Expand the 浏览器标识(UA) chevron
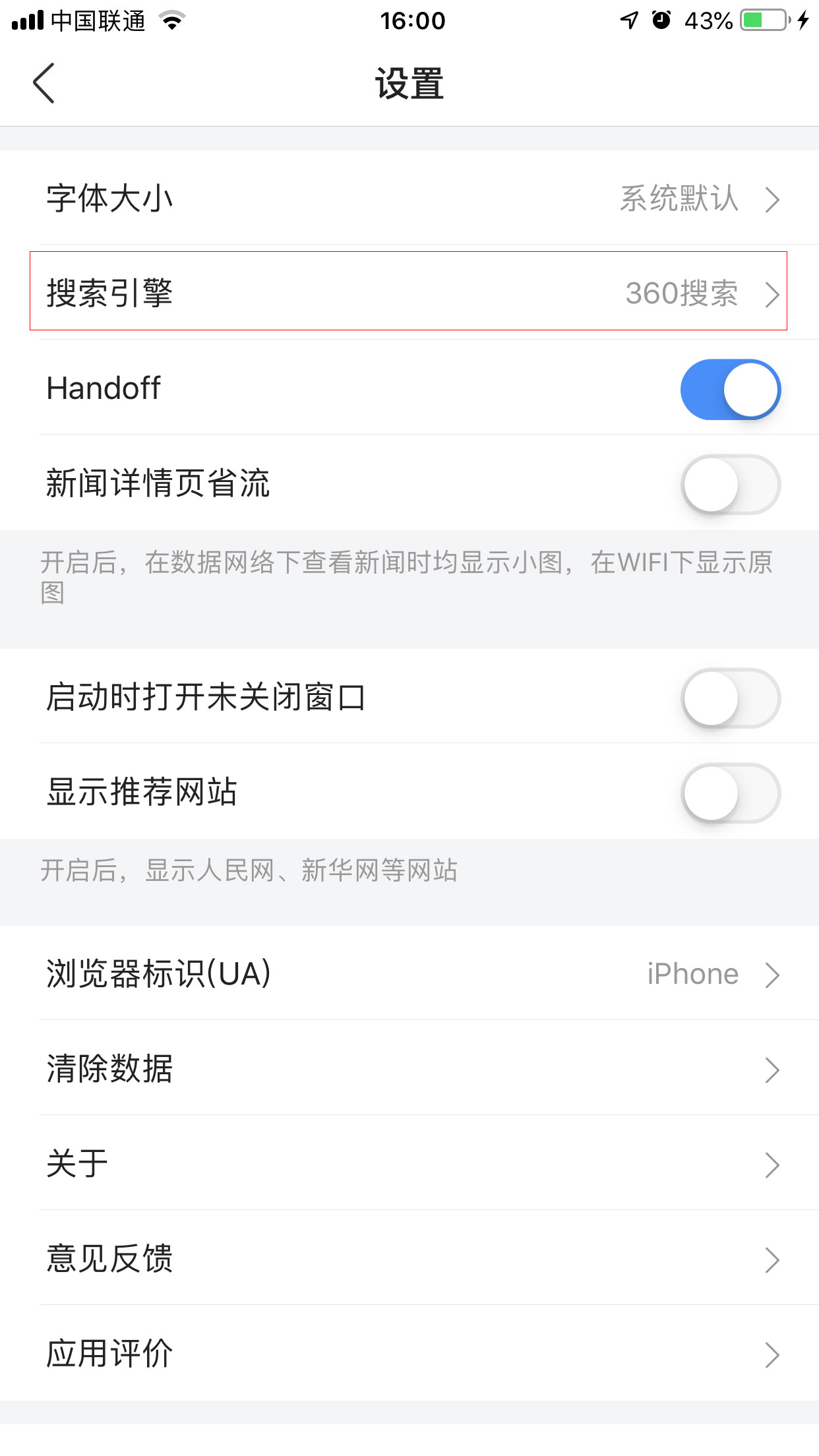This screenshot has height=1456, width=819. pos(773,974)
